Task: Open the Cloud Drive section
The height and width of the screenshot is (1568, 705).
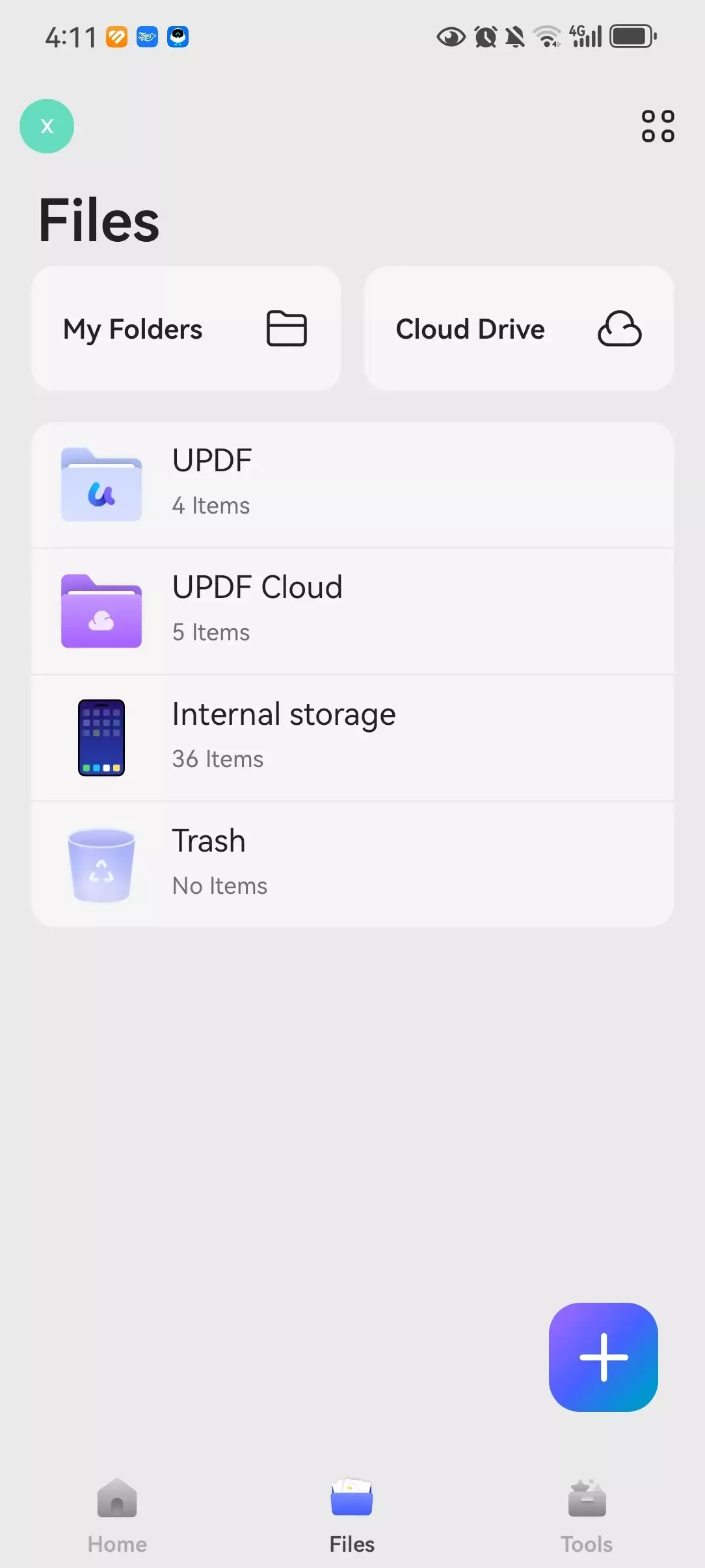Action: coord(519,328)
